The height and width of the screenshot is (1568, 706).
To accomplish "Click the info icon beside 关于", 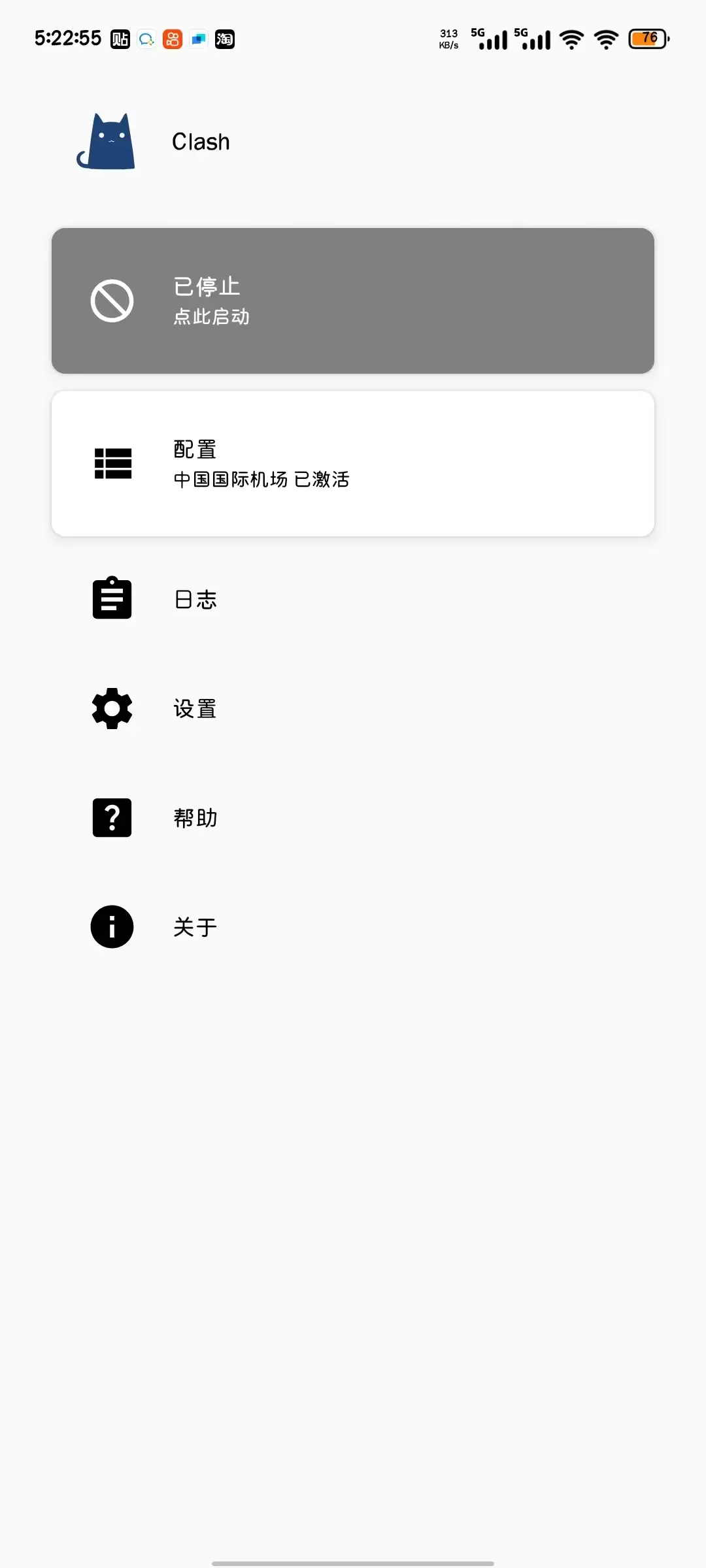I will coord(112,926).
